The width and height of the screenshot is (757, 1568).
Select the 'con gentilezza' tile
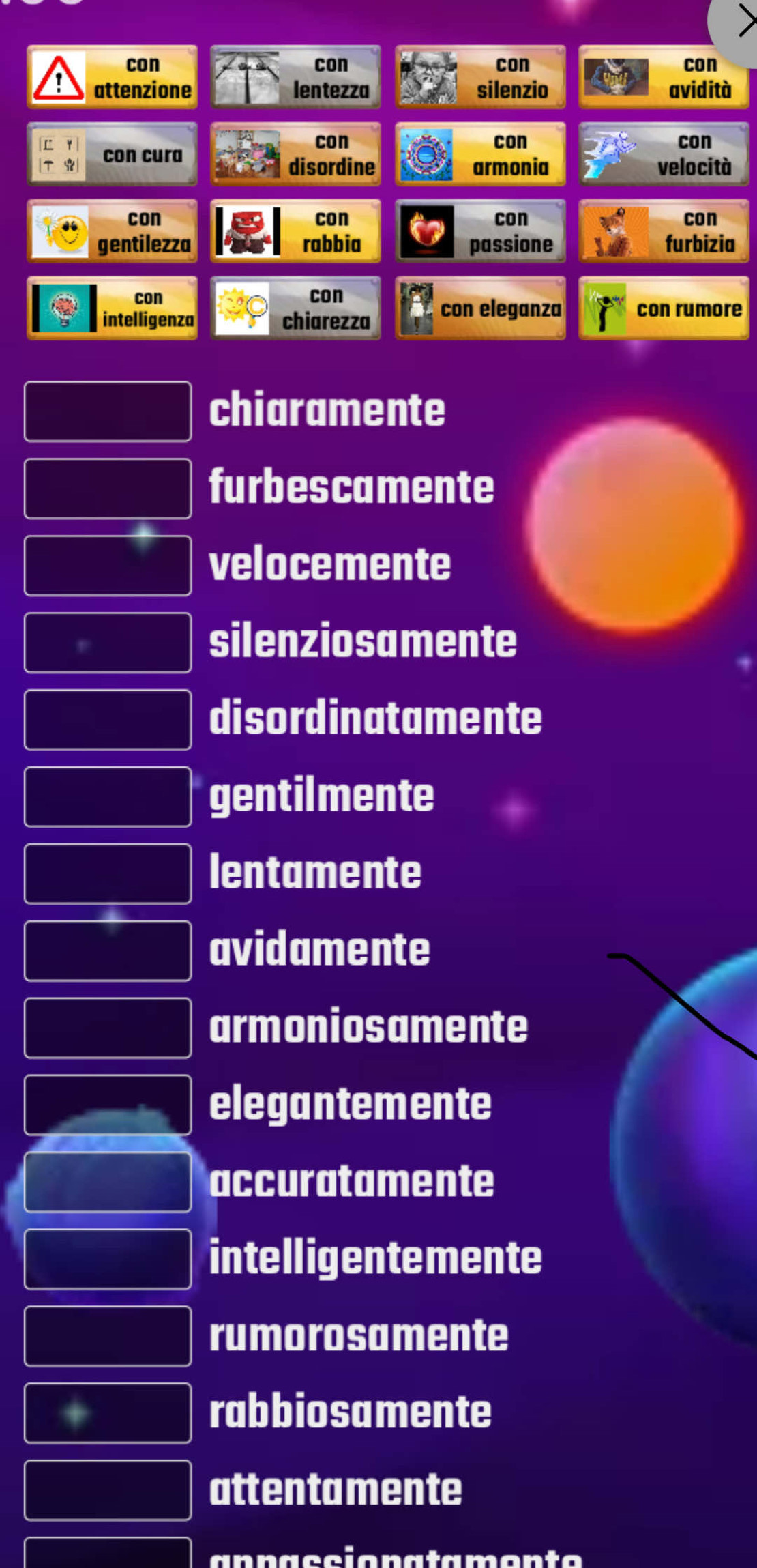coord(113,231)
